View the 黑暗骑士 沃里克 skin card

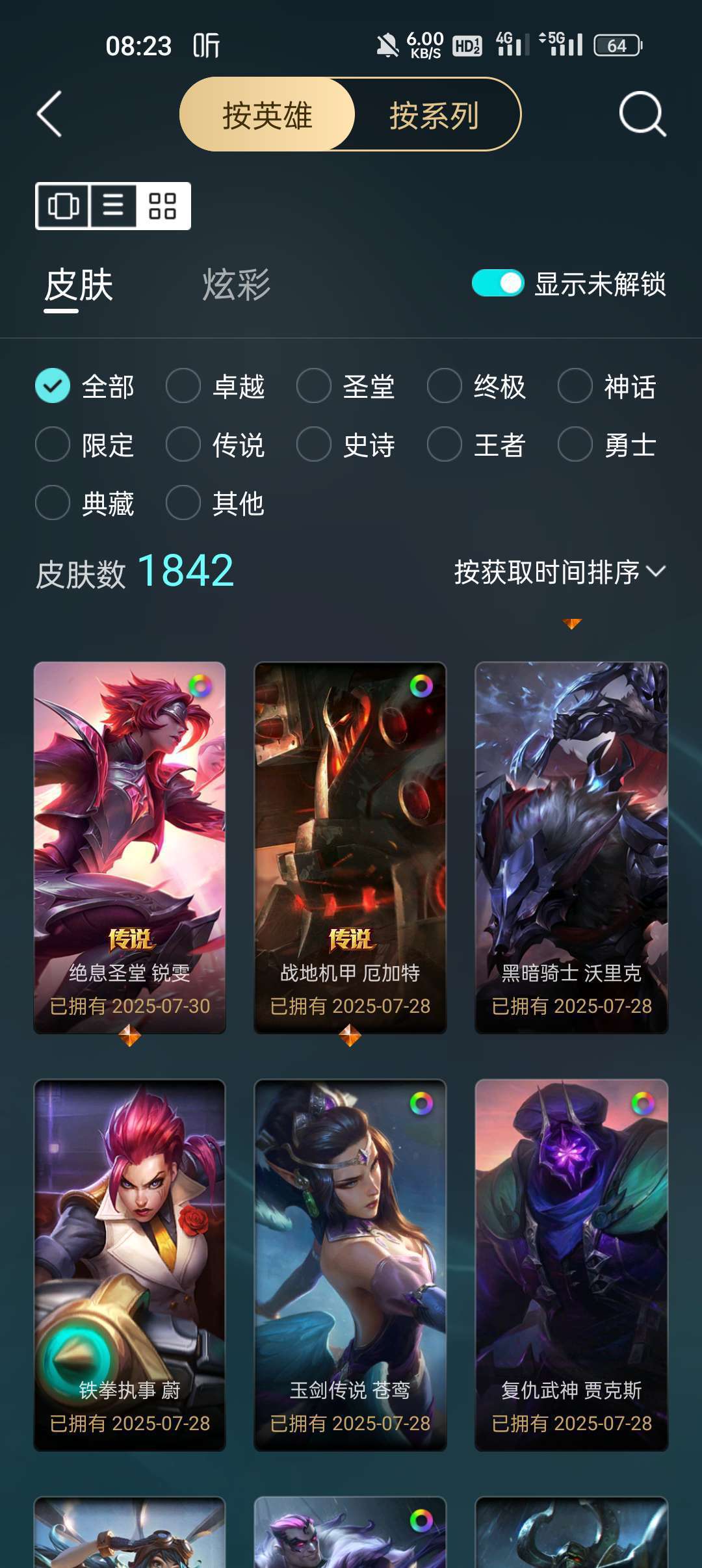coord(571,848)
